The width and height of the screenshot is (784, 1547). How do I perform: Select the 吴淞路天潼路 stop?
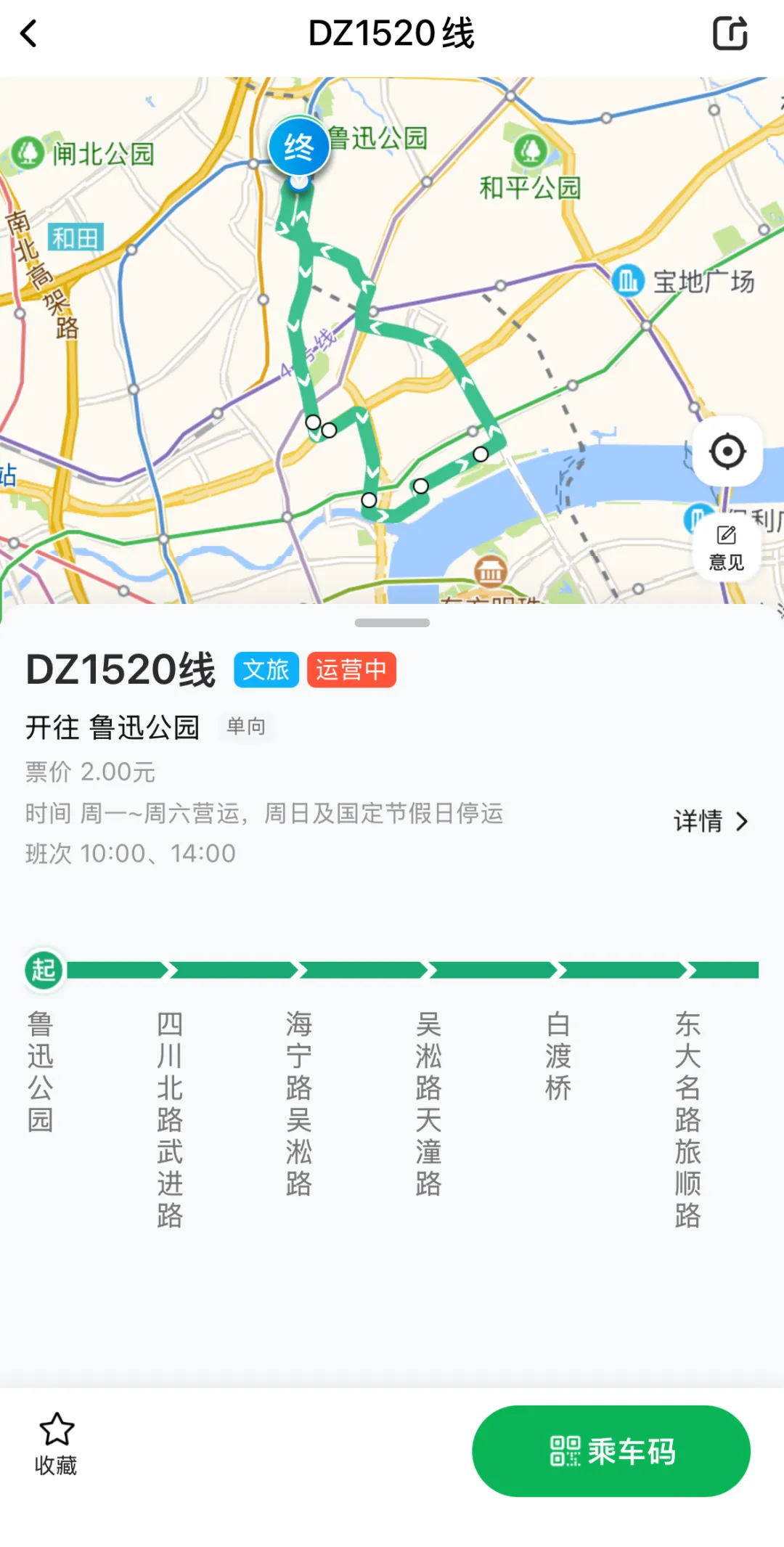(x=428, y=1102)
